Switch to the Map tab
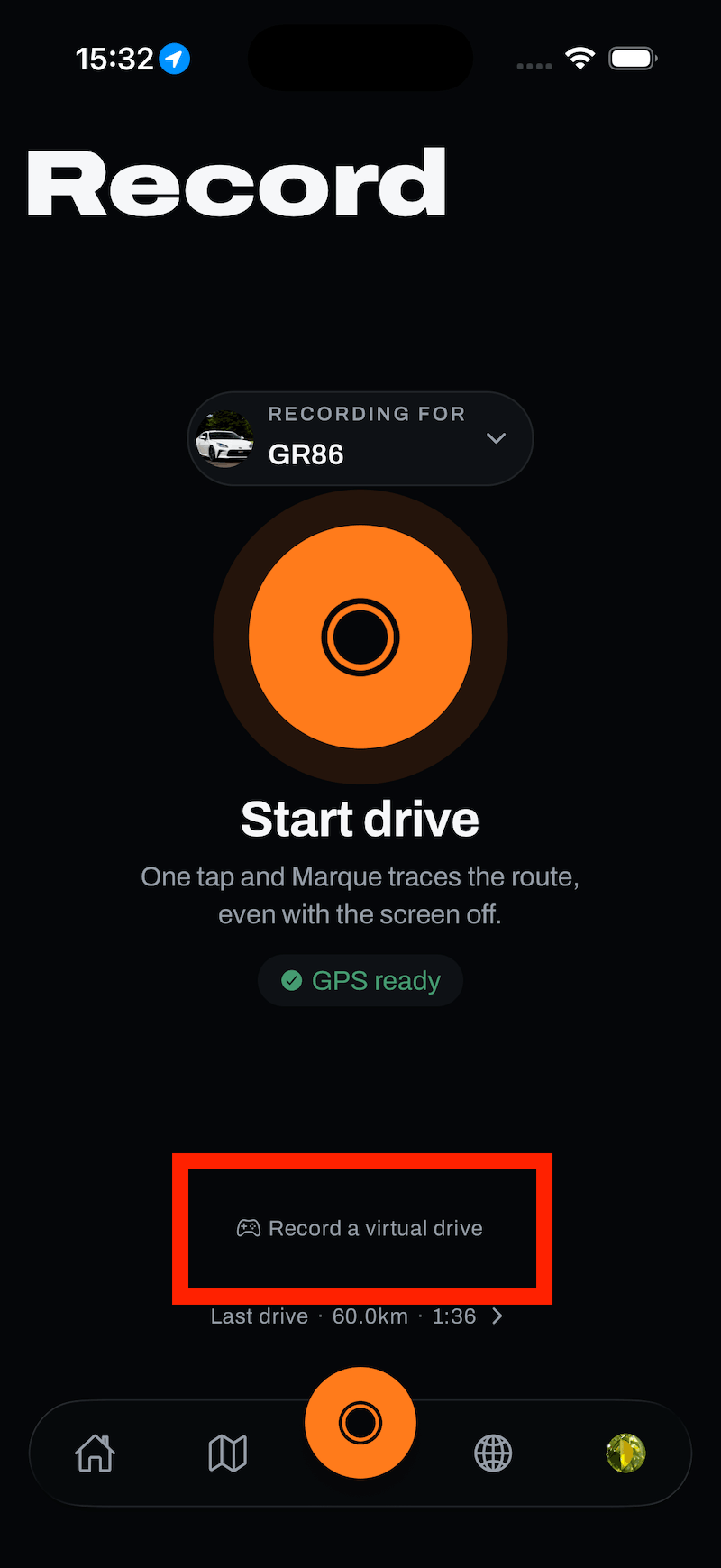 pos(227,1453)
